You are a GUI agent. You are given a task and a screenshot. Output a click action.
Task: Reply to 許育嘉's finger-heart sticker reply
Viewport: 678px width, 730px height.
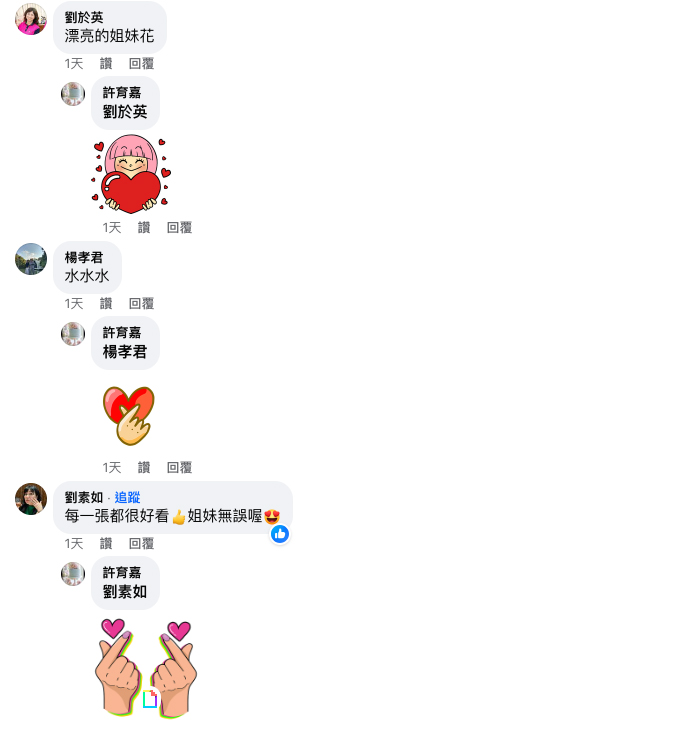point(179,467)
